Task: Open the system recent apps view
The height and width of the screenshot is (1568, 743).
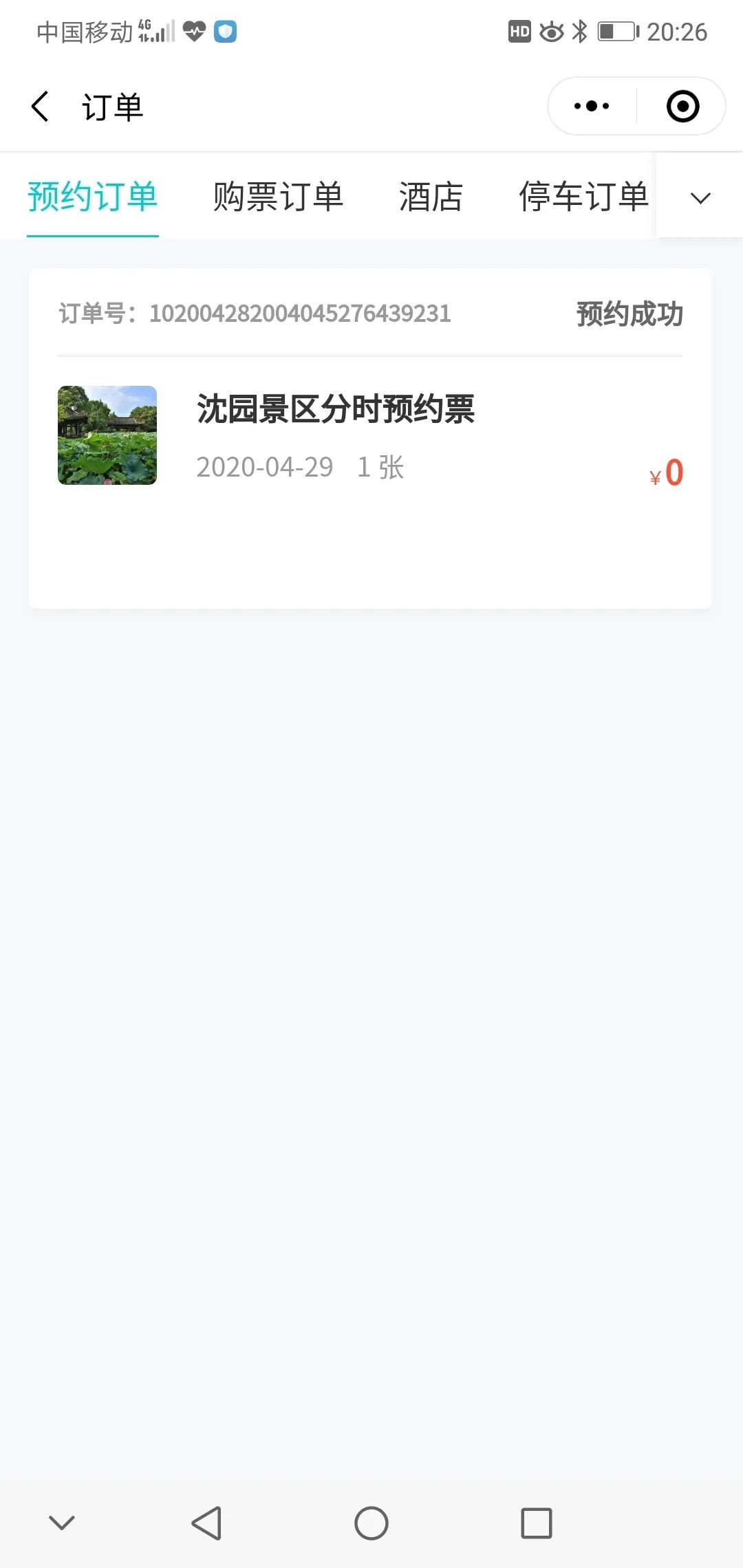Action: coord(537,1523)
